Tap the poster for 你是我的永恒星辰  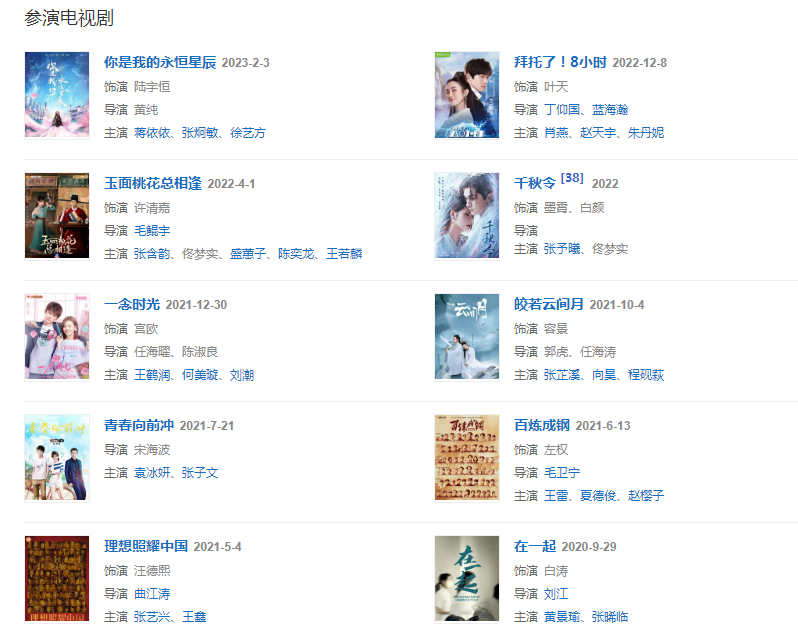57,95
